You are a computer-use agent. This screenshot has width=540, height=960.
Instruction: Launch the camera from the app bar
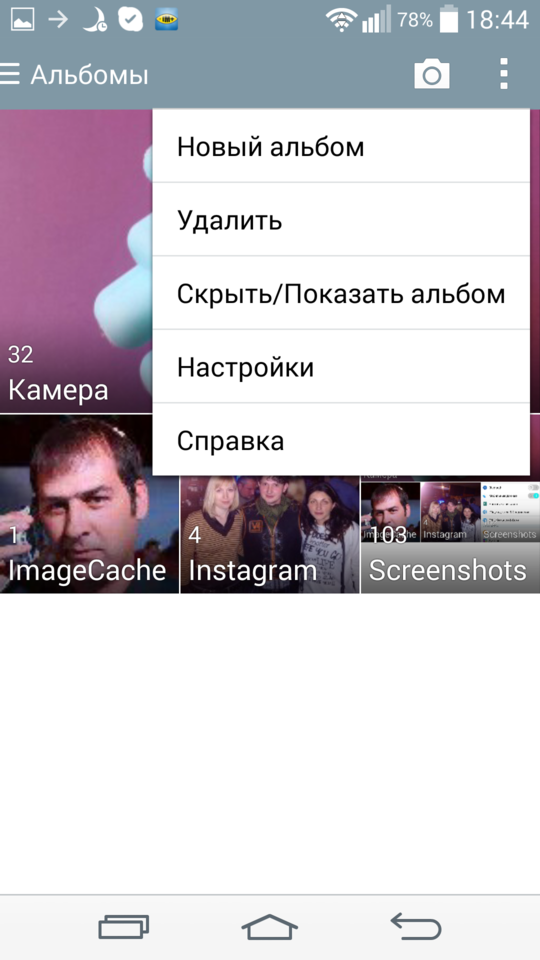coord(432,75)
